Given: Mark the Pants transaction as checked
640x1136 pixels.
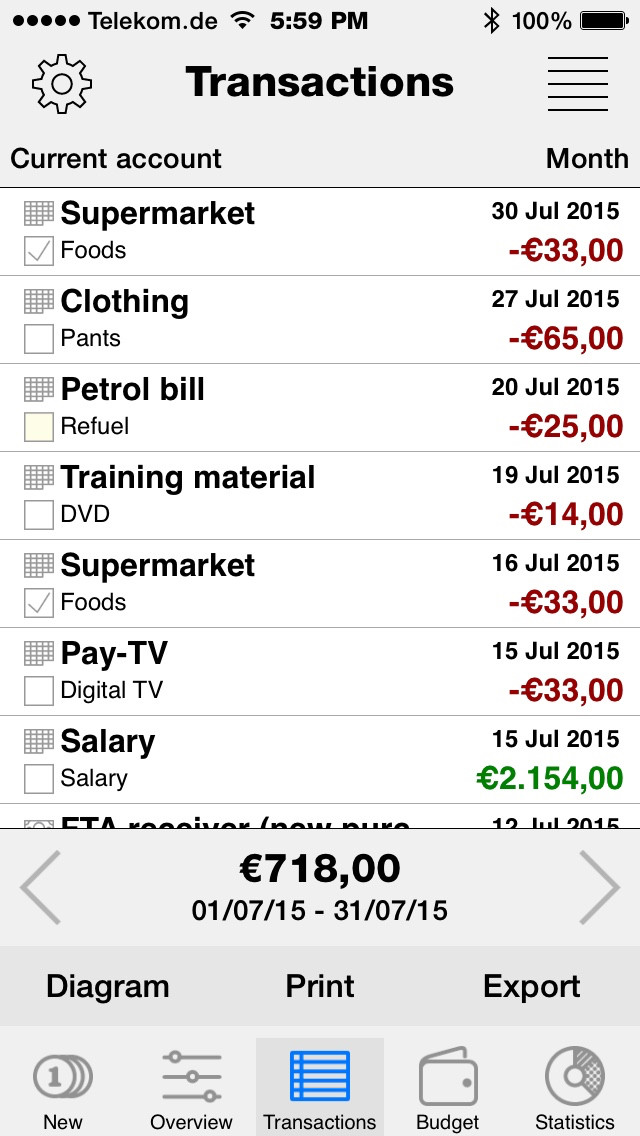Looking at the screenshot, I should coord(38,338).
